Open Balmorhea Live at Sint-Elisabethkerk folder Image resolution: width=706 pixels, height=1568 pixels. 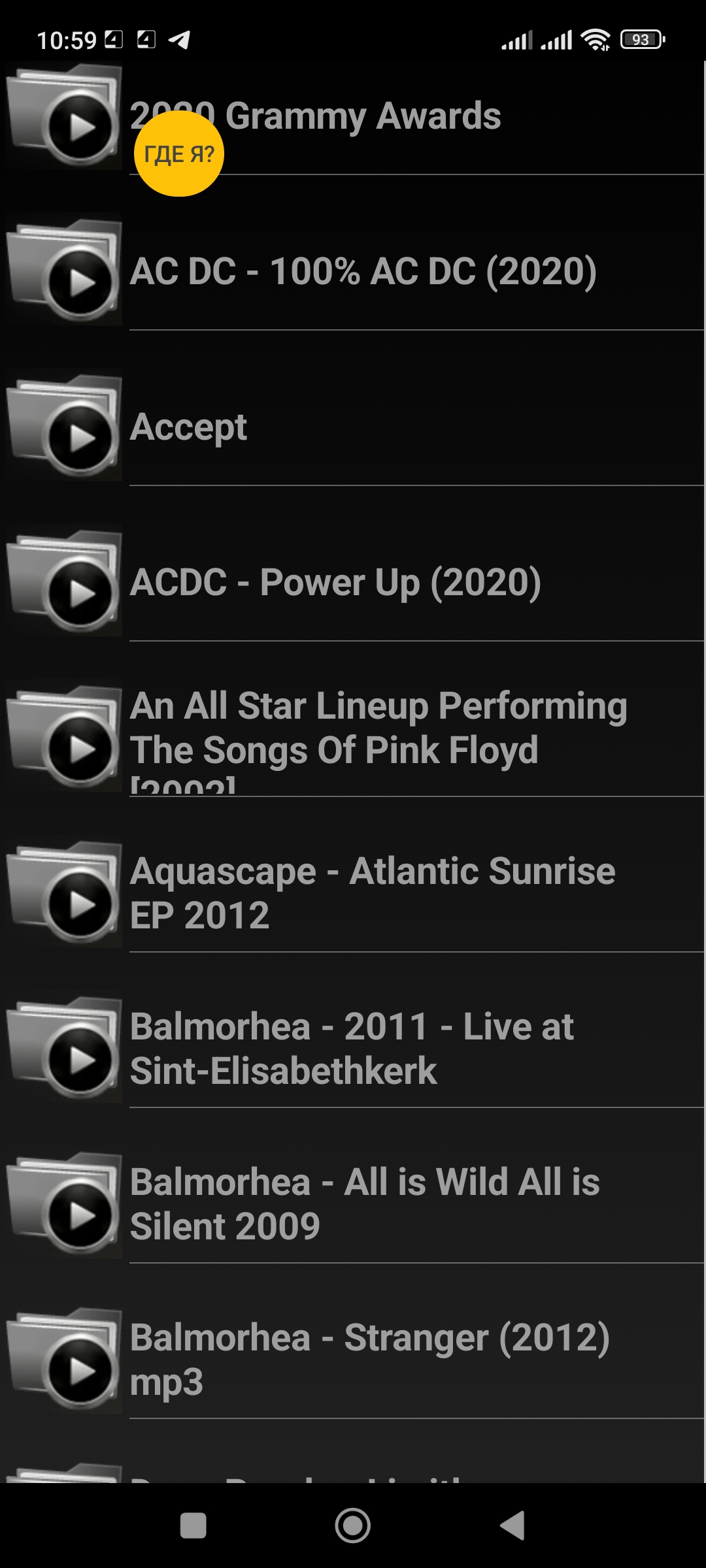click(353, 1049)
